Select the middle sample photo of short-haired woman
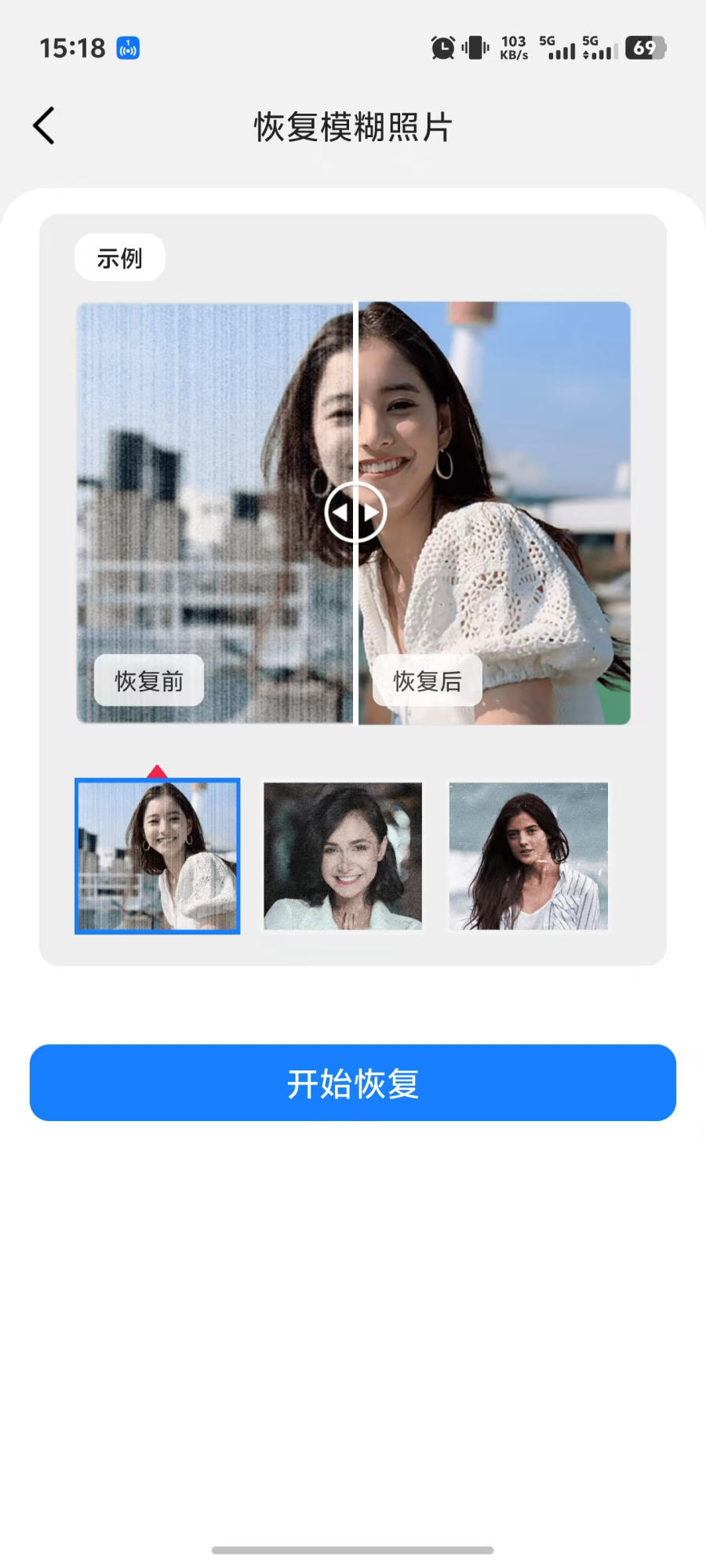 click(x=343, y=855)
